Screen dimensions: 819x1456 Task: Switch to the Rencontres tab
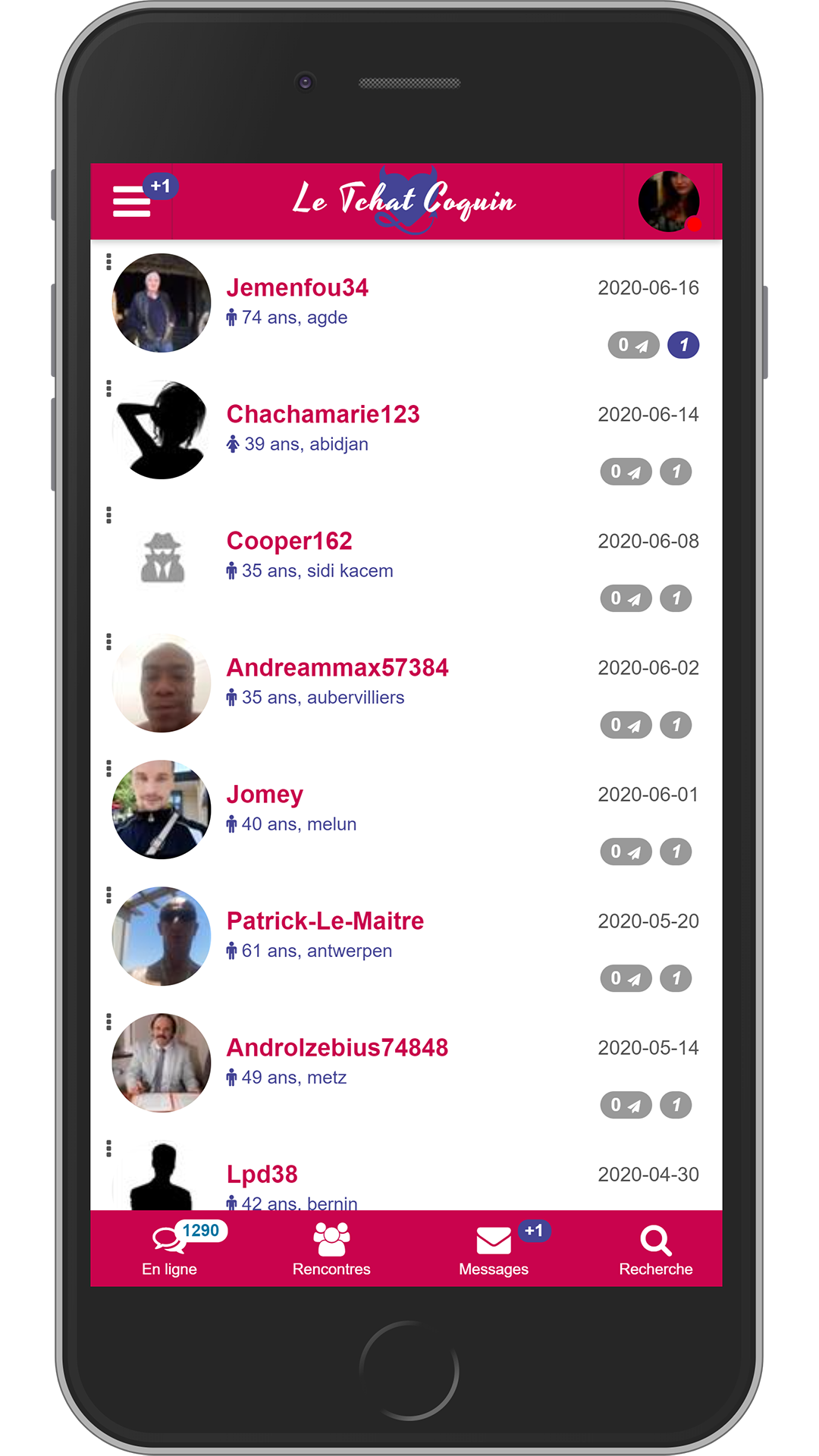click(x=331, y=1249)
